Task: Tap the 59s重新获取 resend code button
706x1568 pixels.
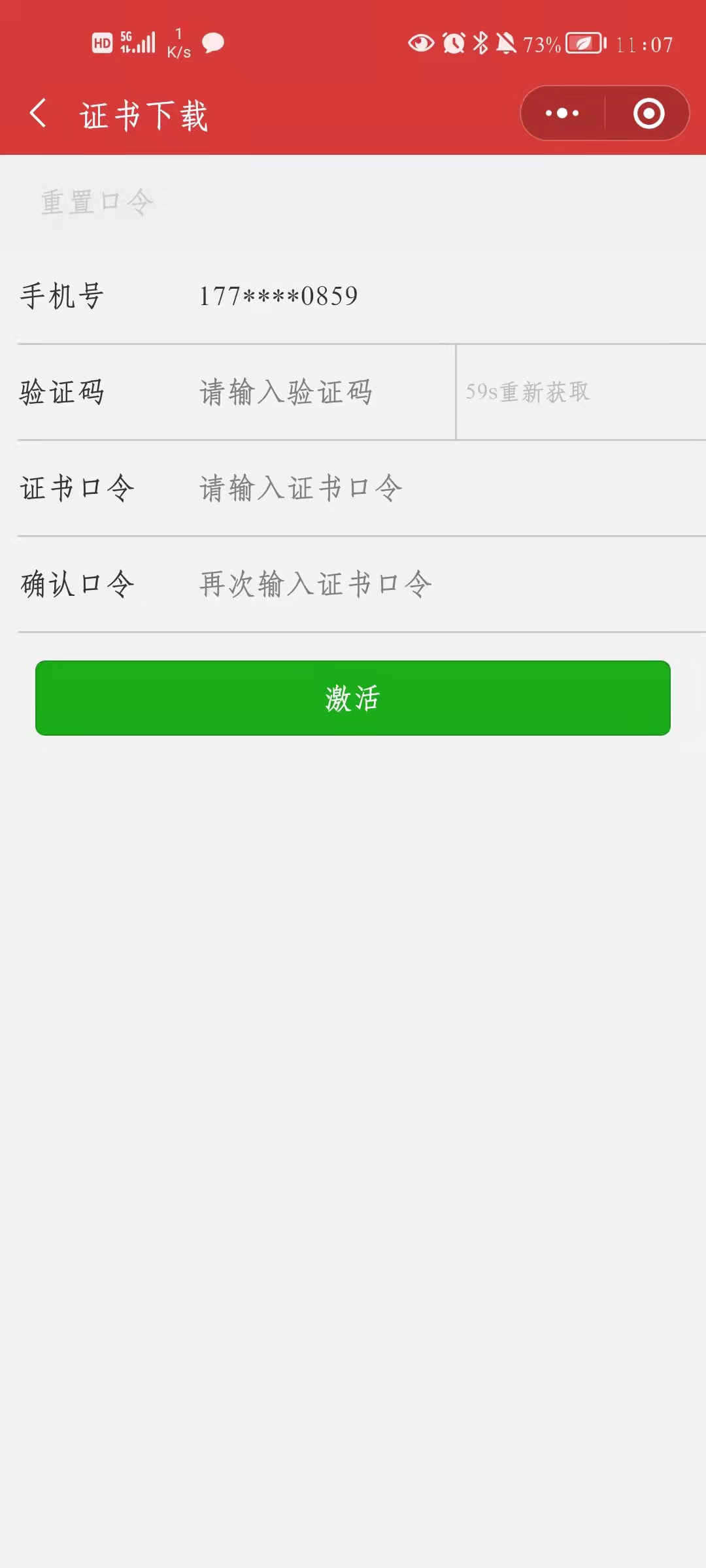Action: pos(528,392)
